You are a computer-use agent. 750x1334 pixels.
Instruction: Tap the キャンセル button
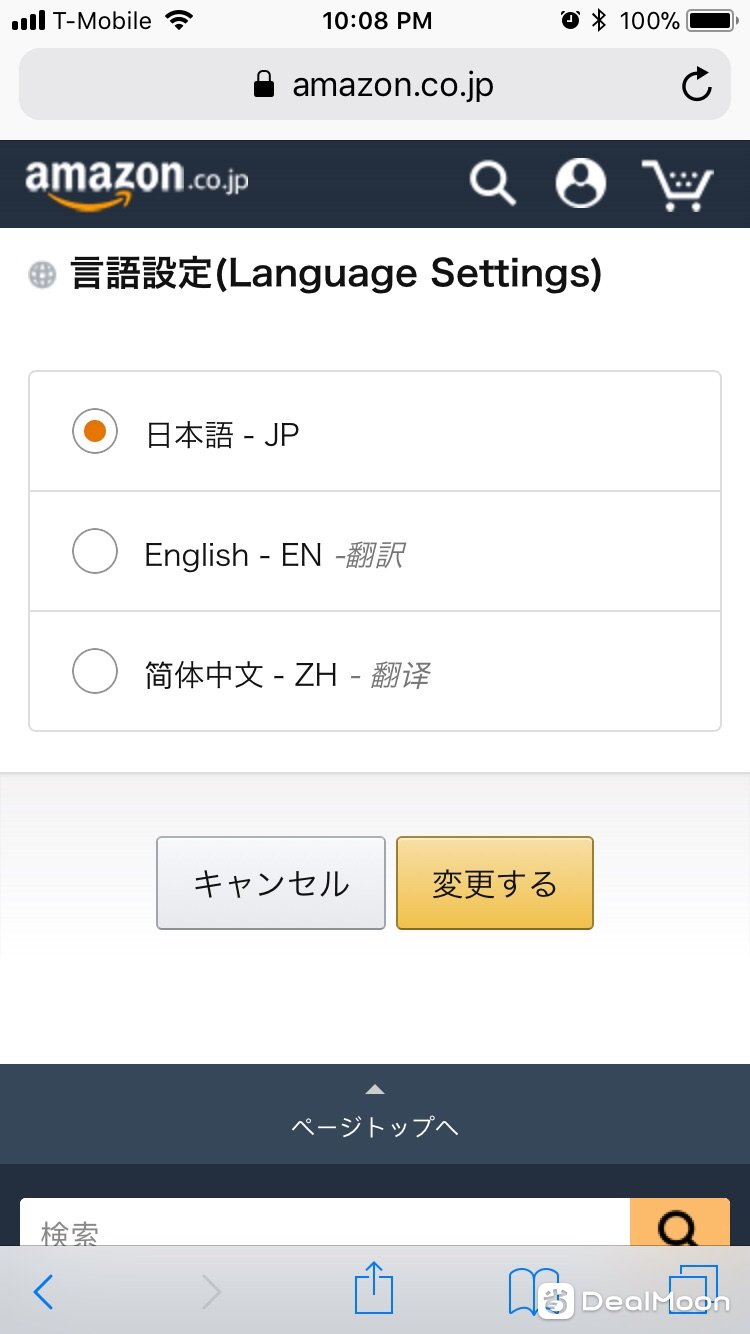(271, 883)
